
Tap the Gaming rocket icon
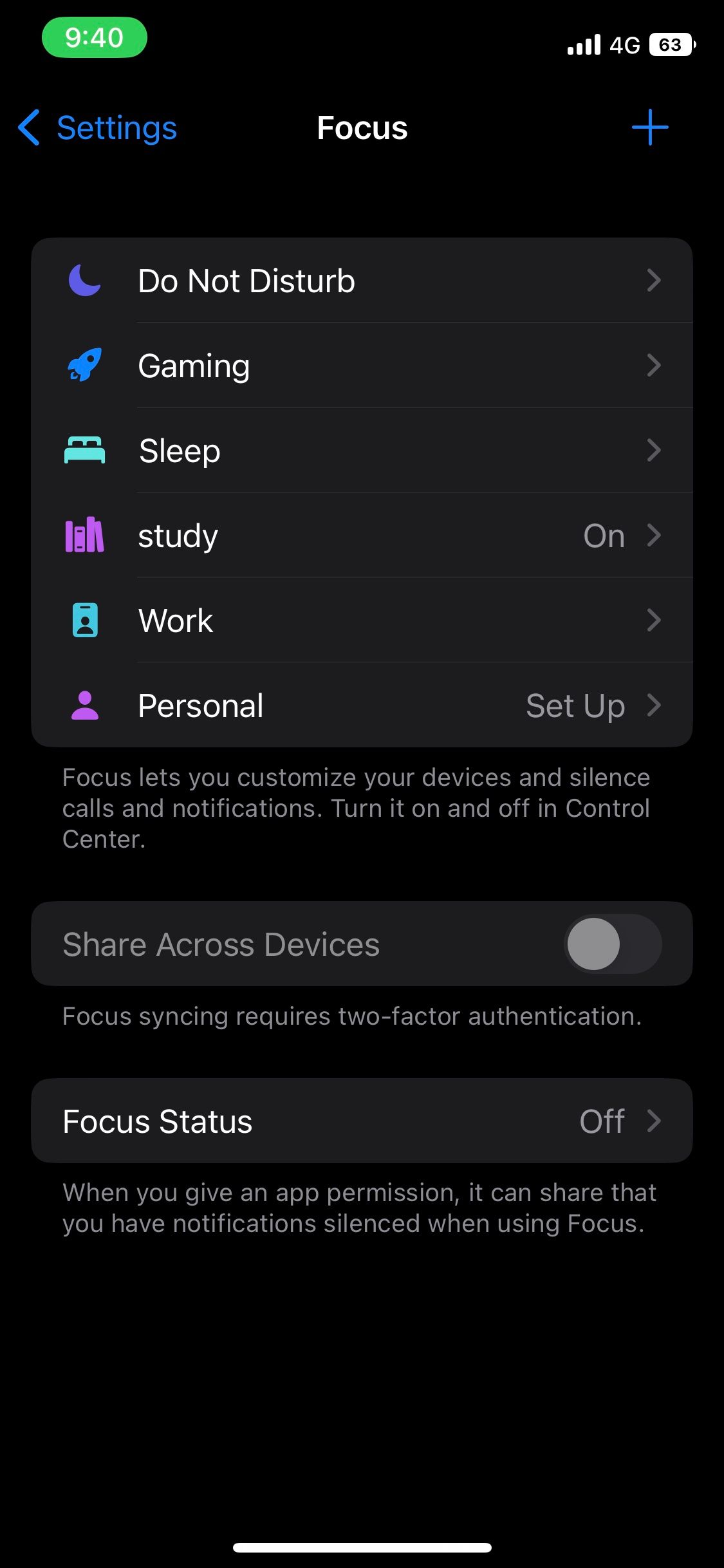pos(84,365)
